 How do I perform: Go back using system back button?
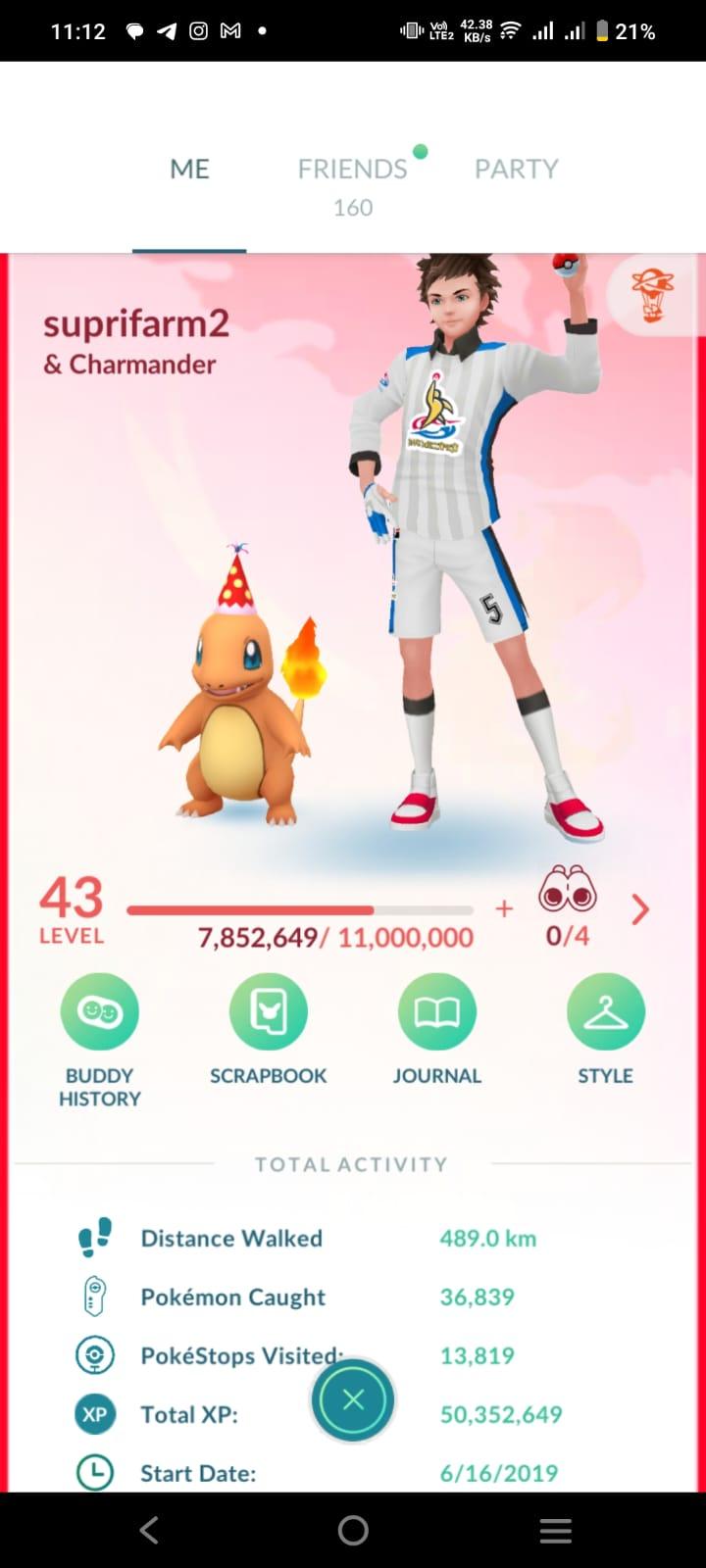[149, 1530]
